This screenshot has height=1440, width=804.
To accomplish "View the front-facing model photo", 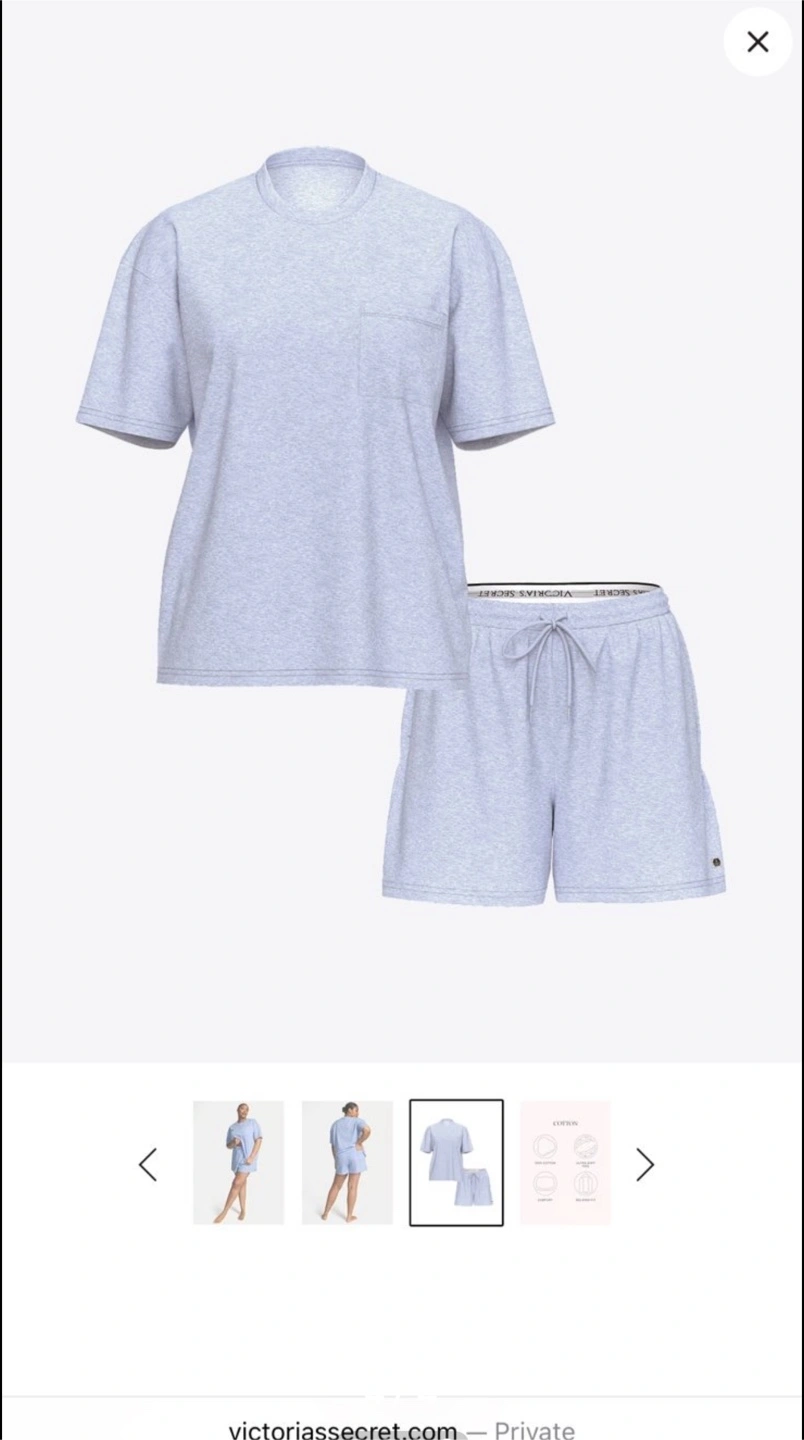I will pyautogui.click(x=238, y=1163).
